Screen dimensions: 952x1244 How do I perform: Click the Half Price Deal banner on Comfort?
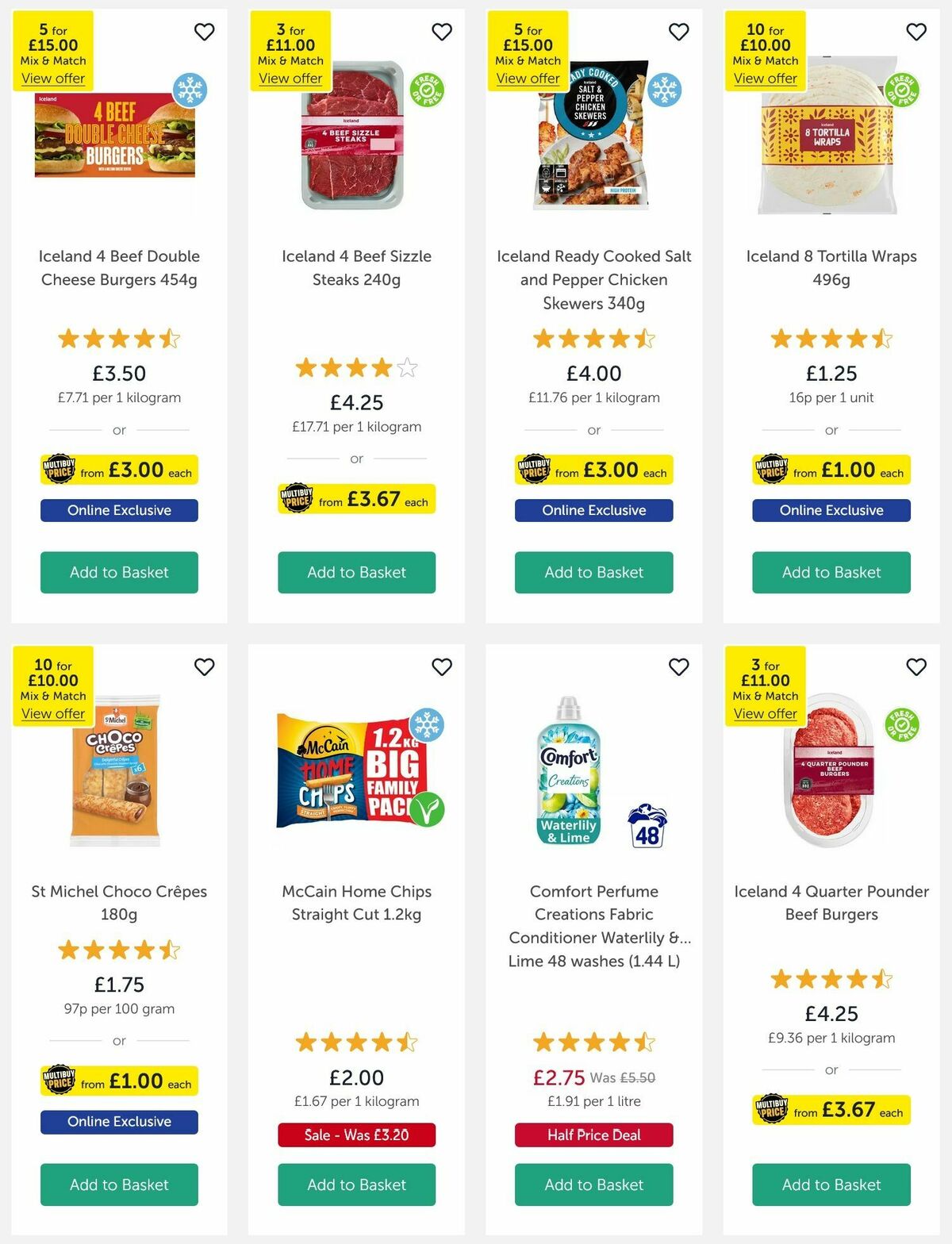593,1135
